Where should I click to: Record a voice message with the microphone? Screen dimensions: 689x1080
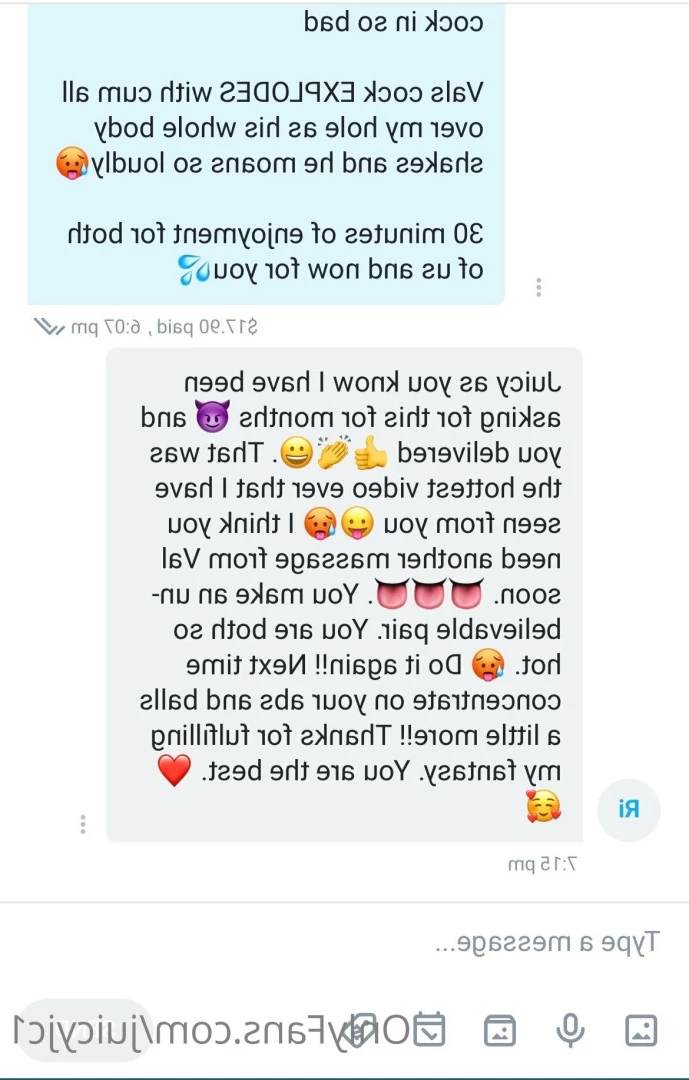571,1030
